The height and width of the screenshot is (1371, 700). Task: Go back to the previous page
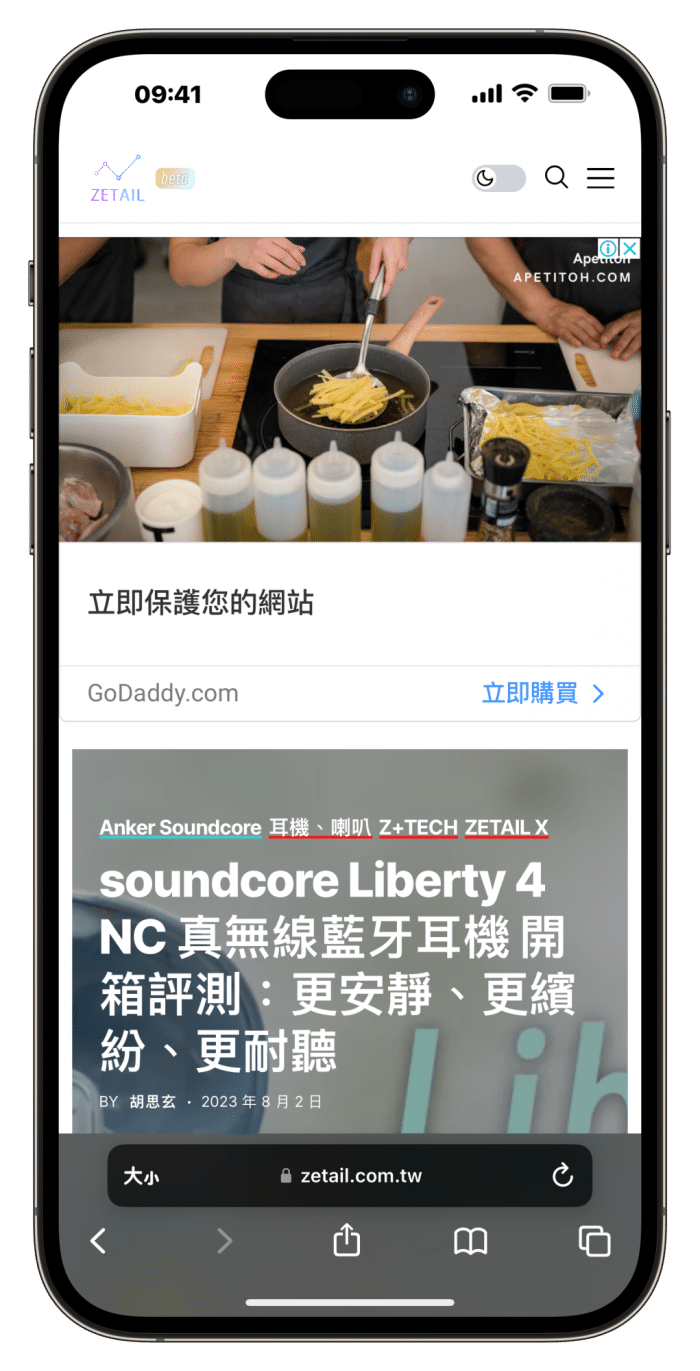coord(98,1242)
